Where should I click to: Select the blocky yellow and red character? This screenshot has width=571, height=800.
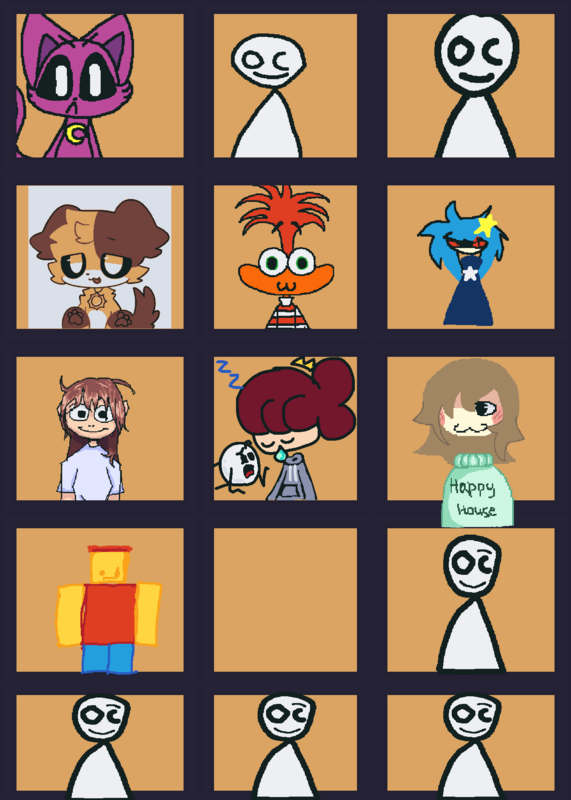click(100, 599)
